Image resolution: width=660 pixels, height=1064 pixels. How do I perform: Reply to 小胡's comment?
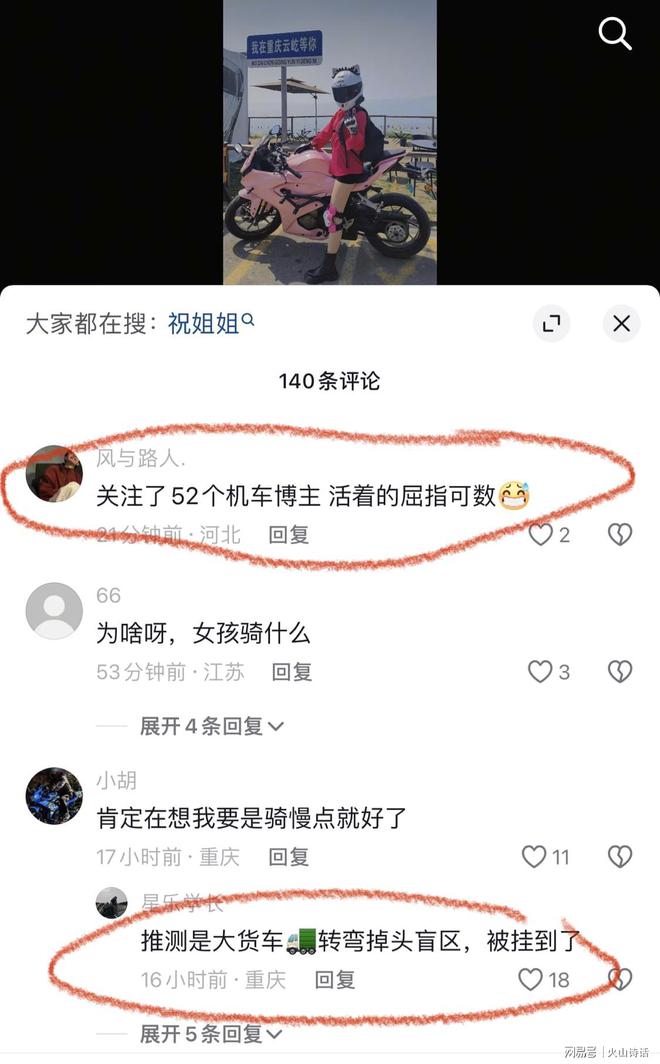pyautogui.click(x=289, y=856)
